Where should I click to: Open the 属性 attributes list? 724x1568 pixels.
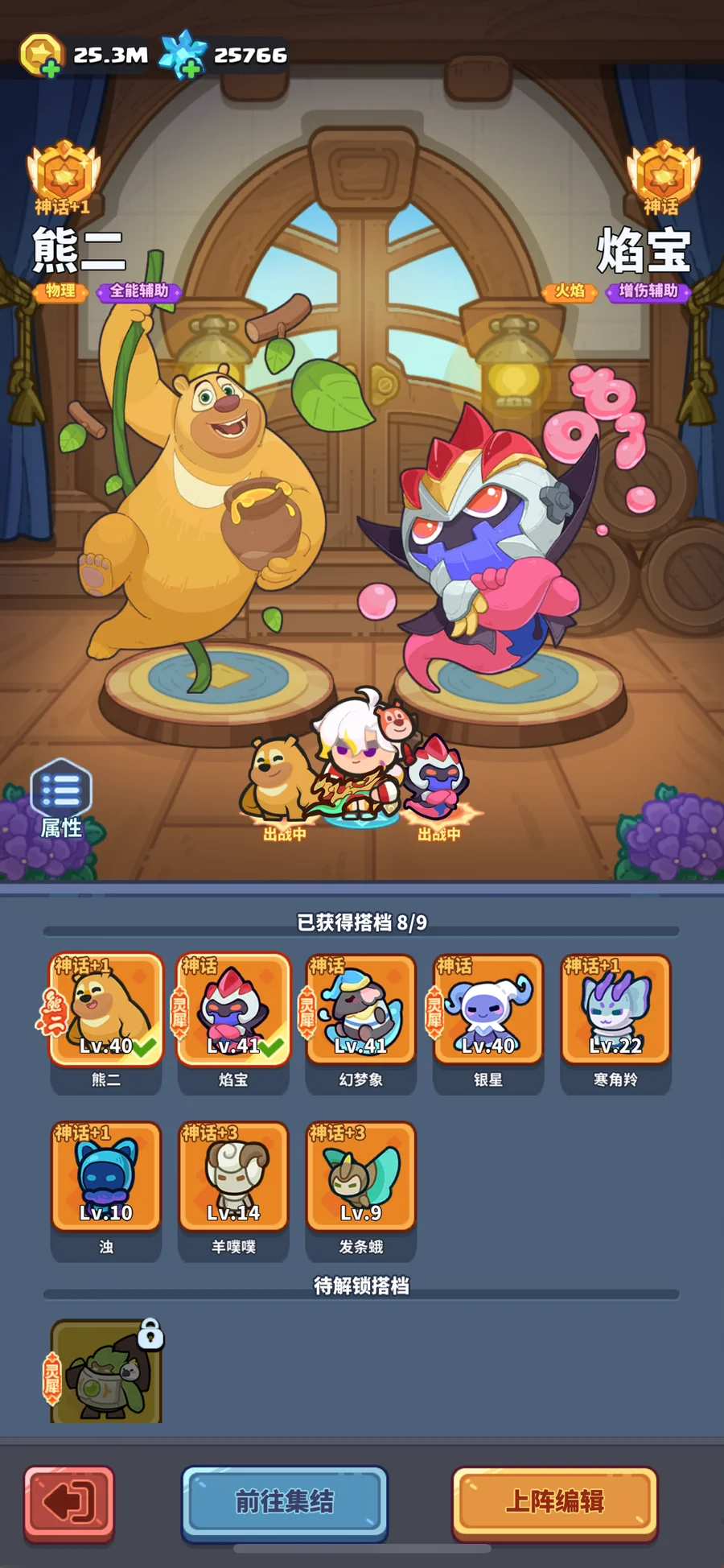point(61,798)
